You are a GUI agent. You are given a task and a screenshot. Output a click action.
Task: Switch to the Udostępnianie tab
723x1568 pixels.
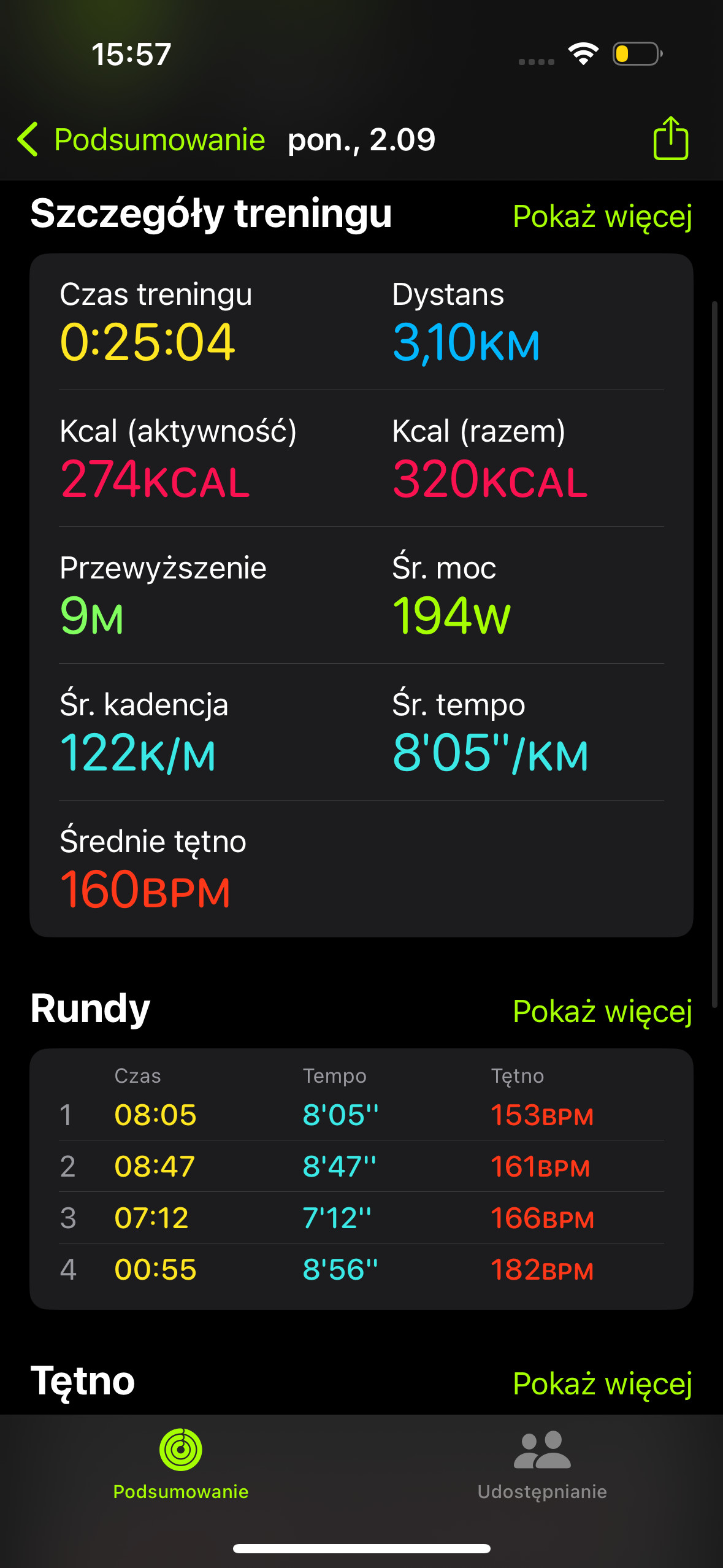point(542,1464)
